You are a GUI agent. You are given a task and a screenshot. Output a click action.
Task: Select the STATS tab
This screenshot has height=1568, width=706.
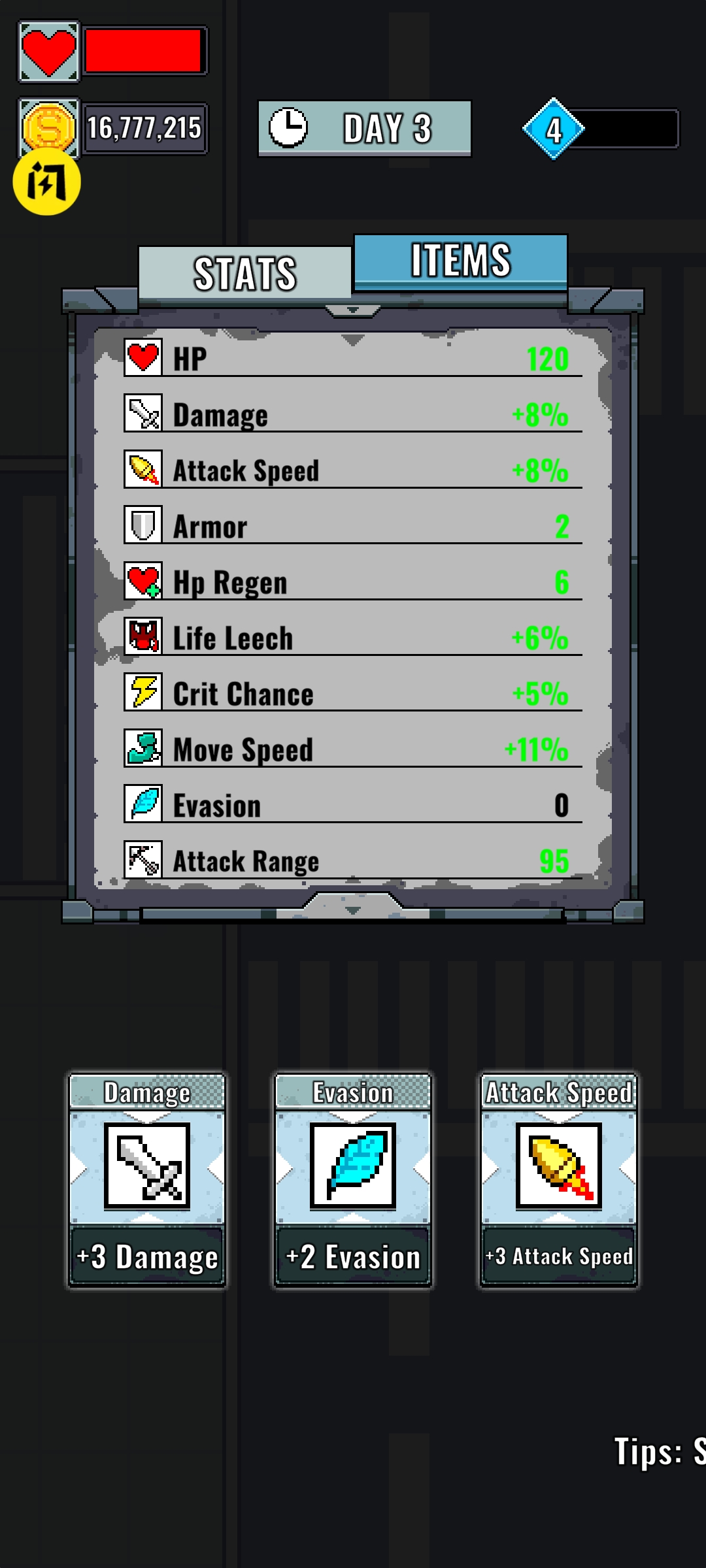click(x=244, y=273)
